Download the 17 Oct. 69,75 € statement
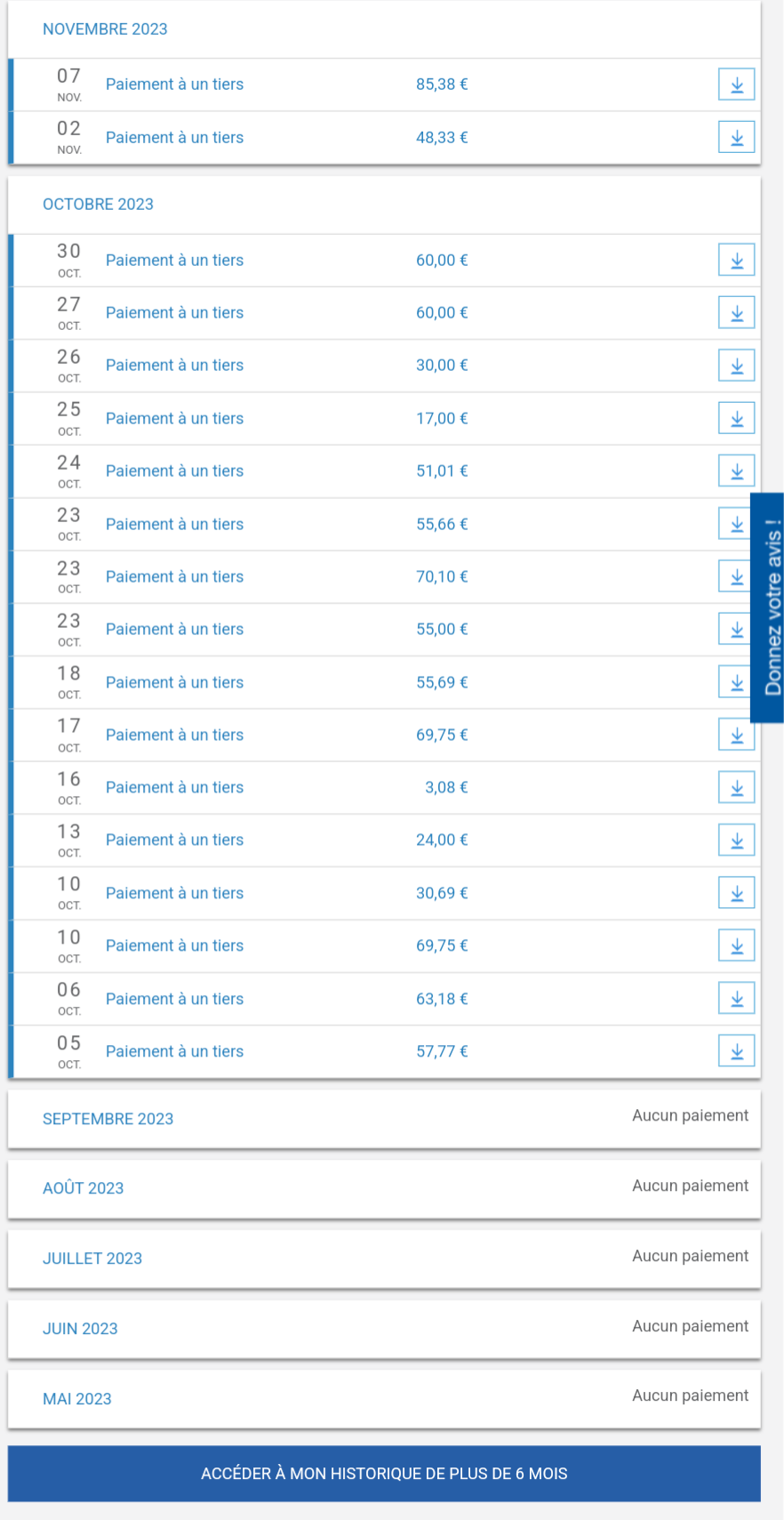Viewport: 784px width, 1520px height. tap(736, 736)
